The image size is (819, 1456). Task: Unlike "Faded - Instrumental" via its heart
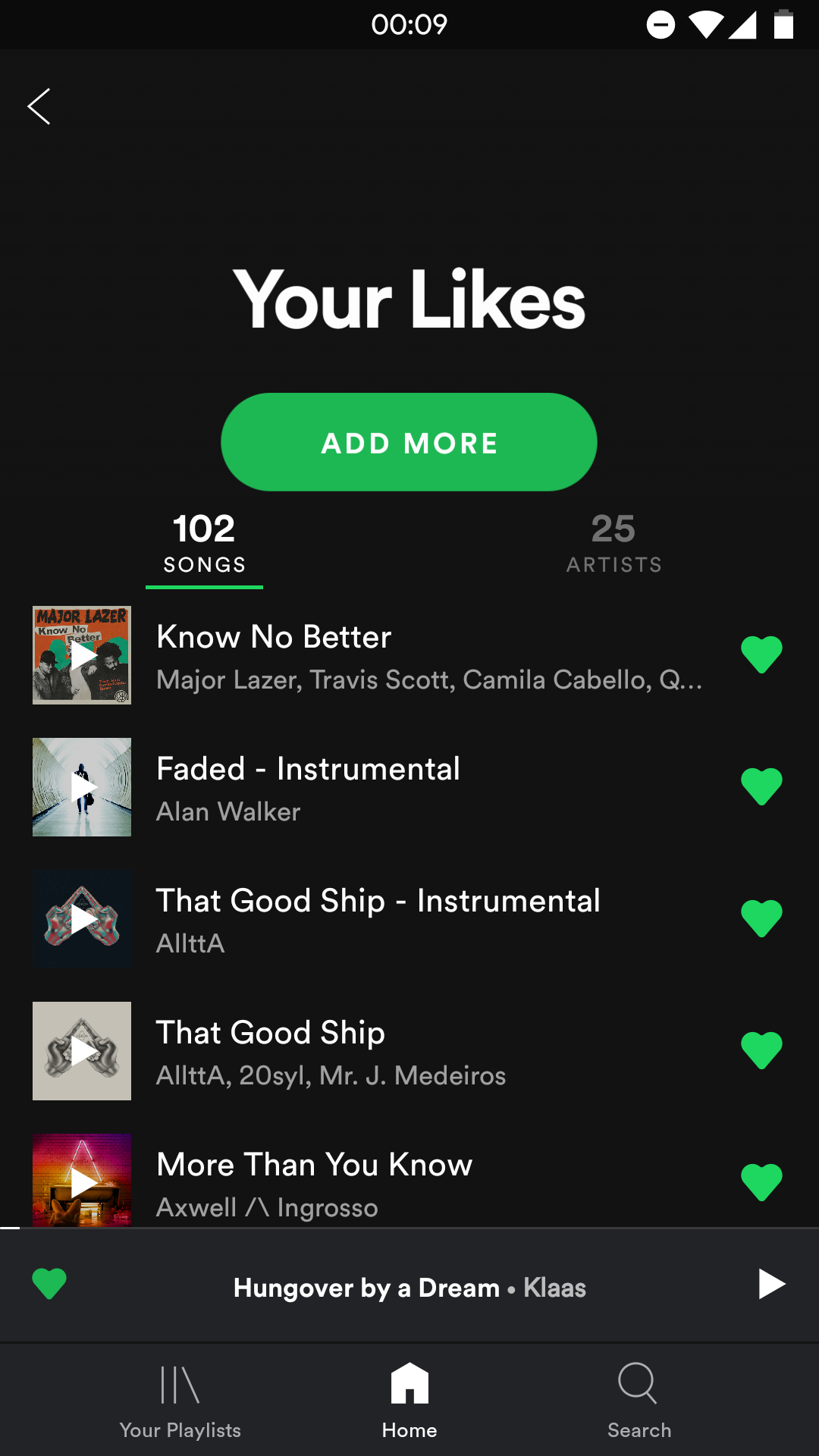click(761, 786)
